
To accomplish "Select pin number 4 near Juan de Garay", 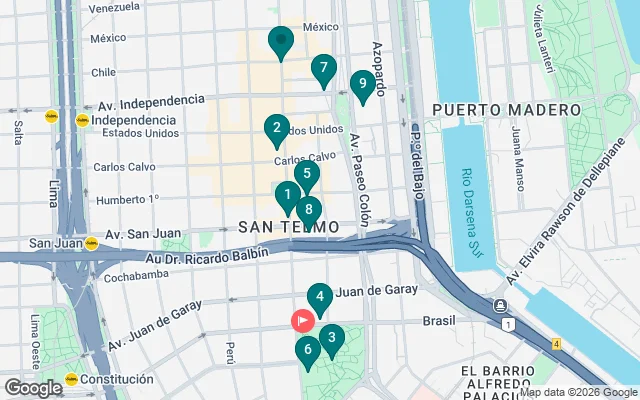I will [319, 296].
